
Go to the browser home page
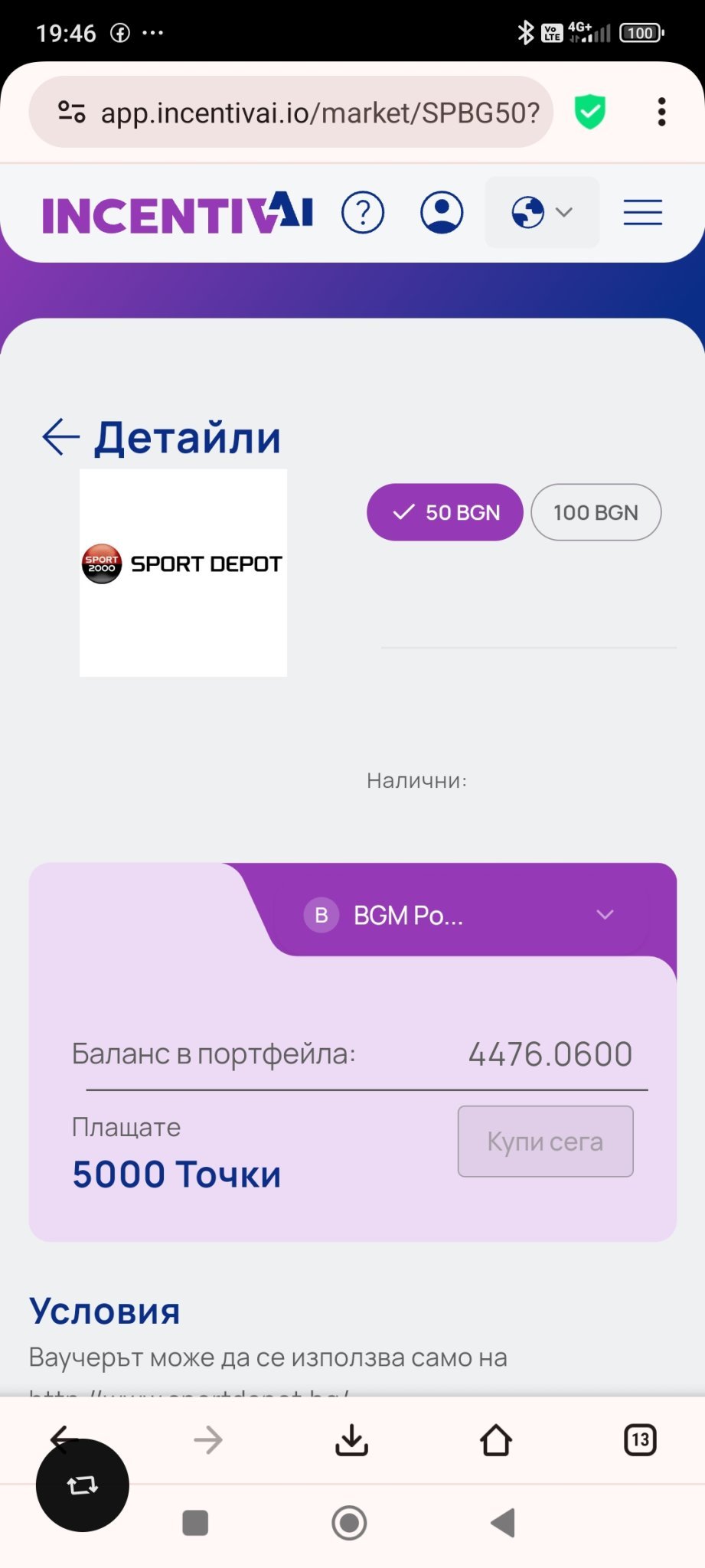pos(495,1440)
